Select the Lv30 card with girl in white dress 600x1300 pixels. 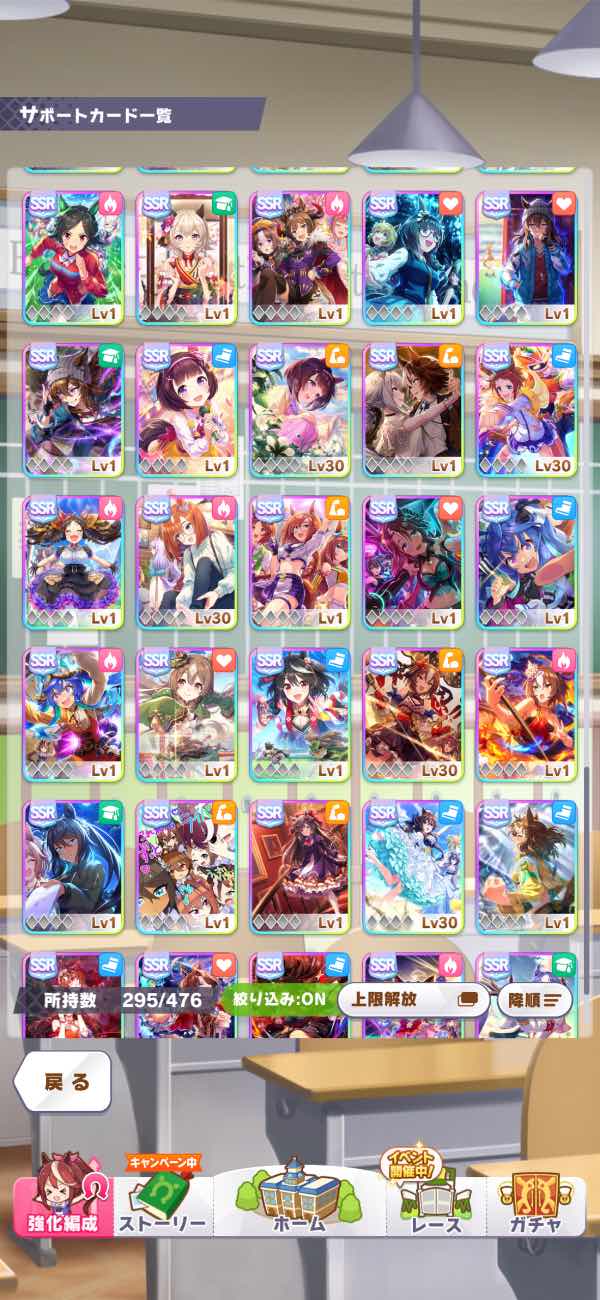tap(413, 865)
